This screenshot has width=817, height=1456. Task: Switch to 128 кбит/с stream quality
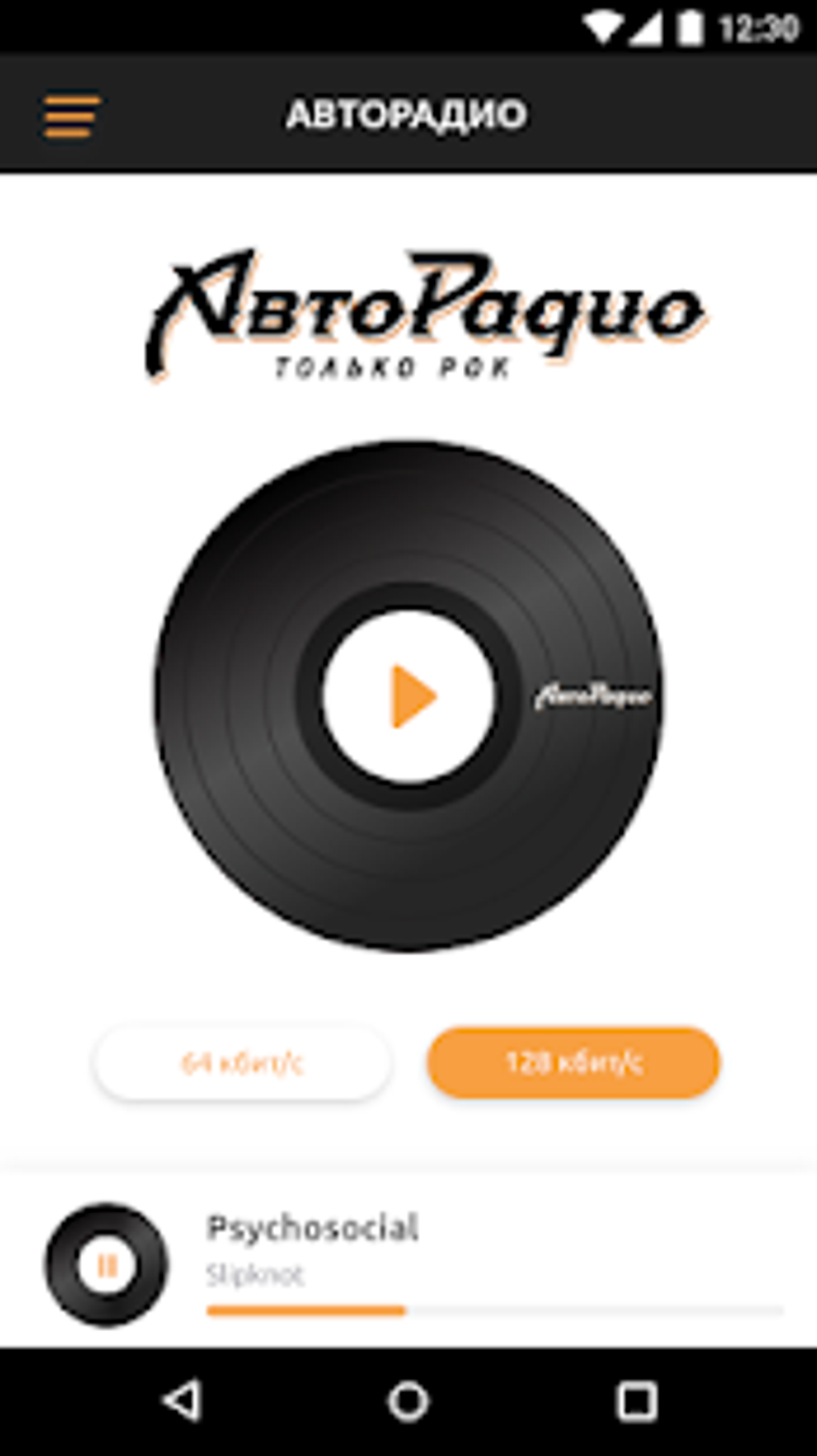pos(574,1063)
